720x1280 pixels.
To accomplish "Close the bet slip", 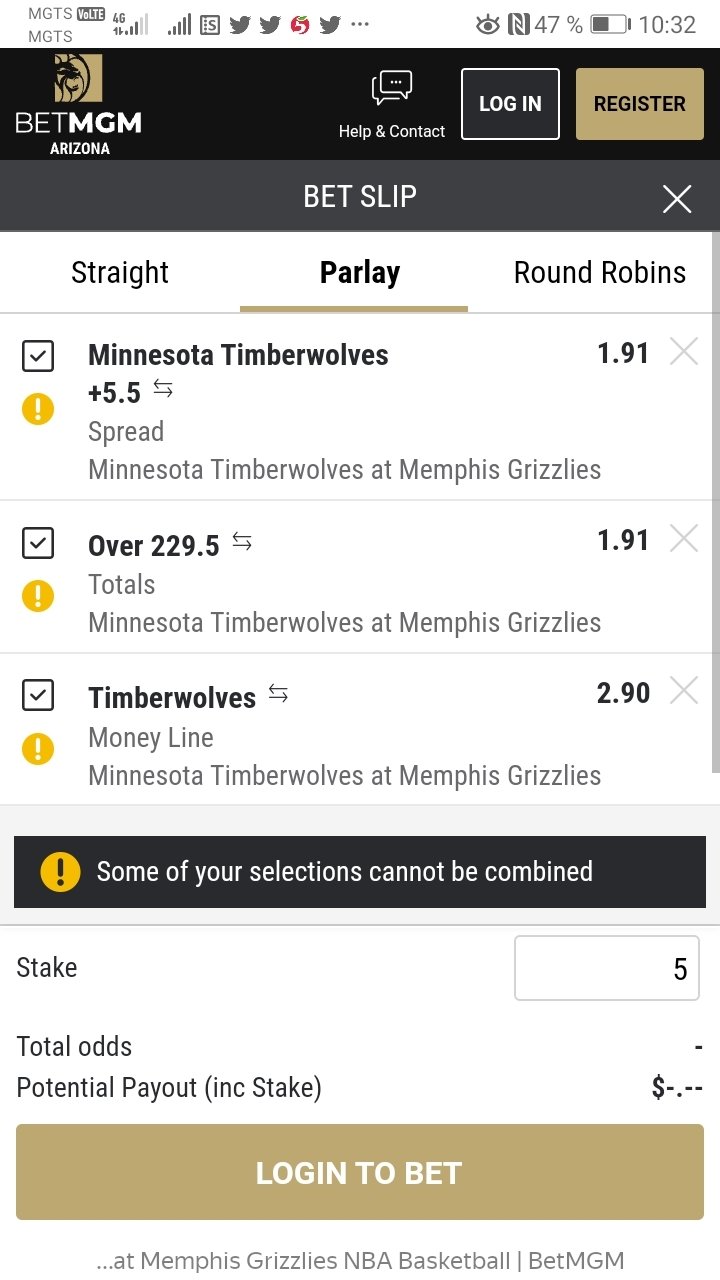I will point(677,199).
